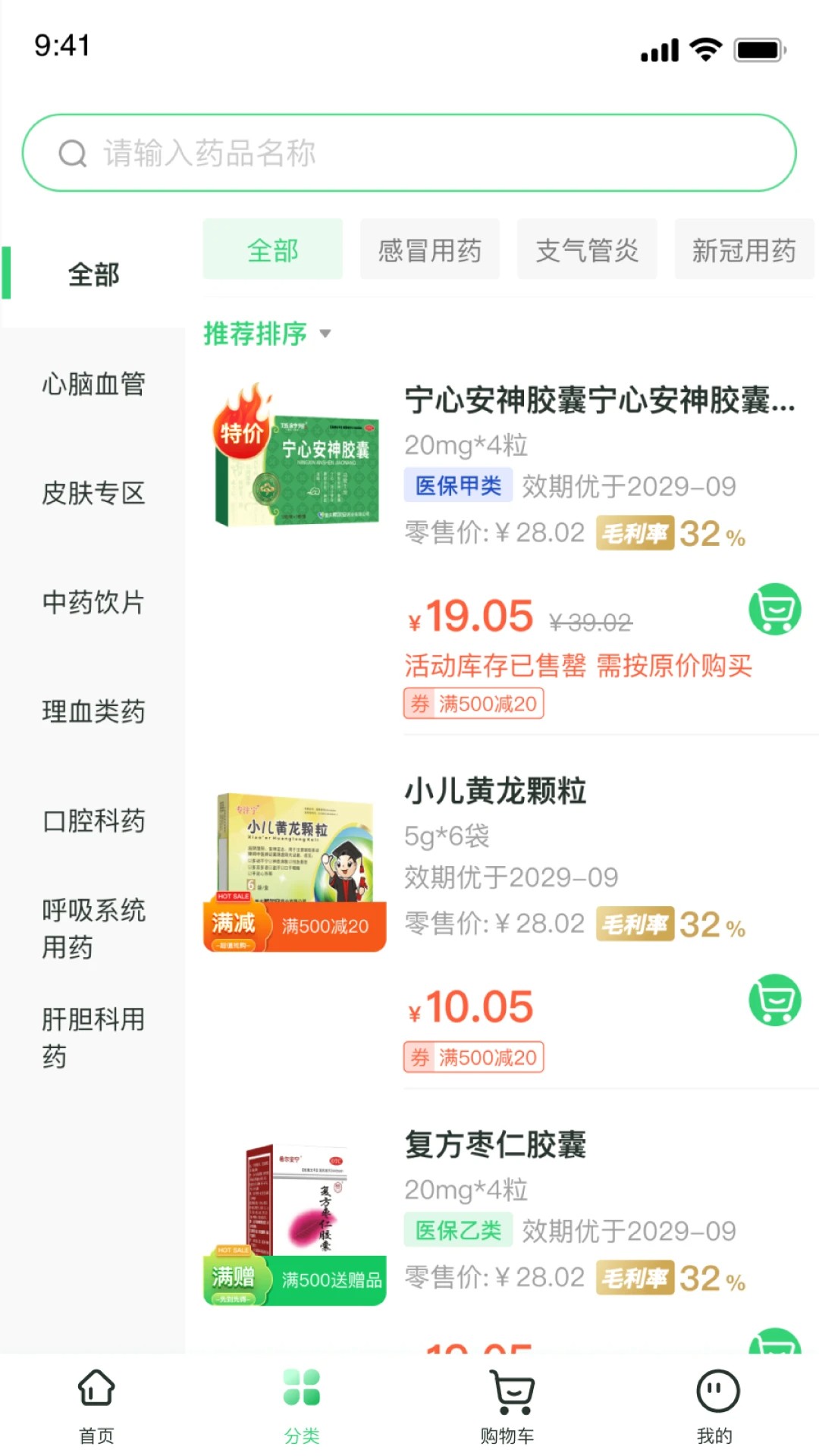This screenshot has width=819, height=1456.
Task: Open the 小儿黄龙颗粒 product title
Action: (x=494, y=792)
